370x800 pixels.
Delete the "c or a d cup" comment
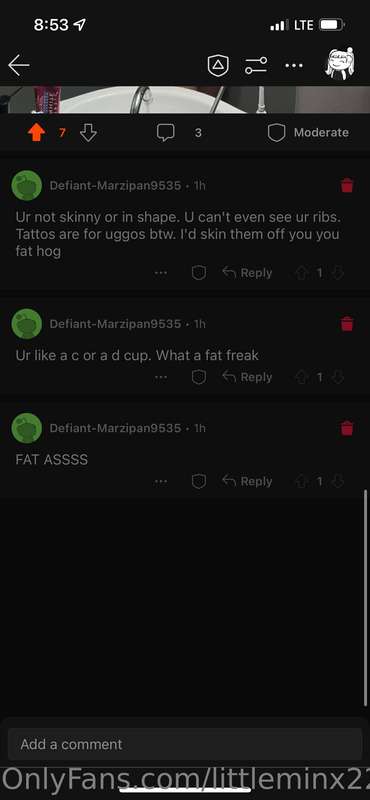pos(347,323)
